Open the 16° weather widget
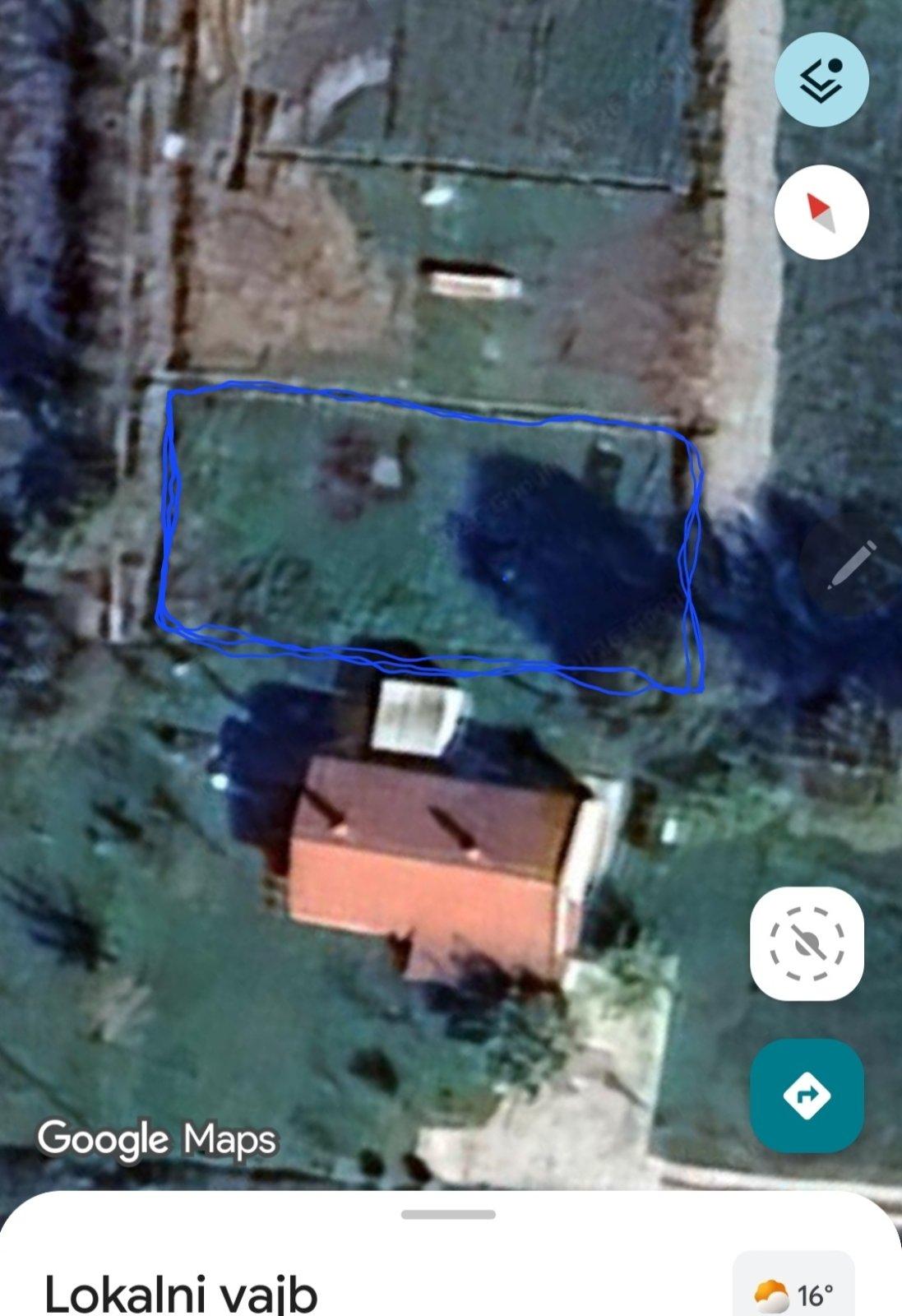The height and width of the screenshot is (1316, 902). (793, 1294)
